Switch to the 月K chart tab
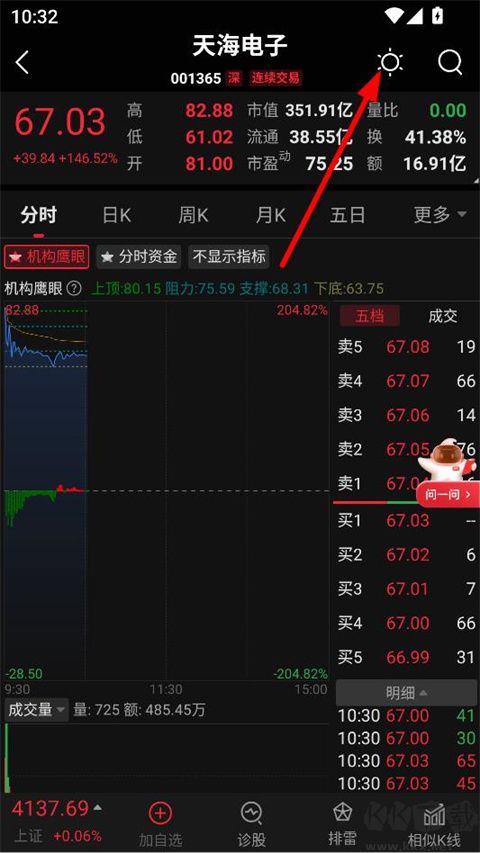Screen dimensions: 480x853 pos(270,215)
